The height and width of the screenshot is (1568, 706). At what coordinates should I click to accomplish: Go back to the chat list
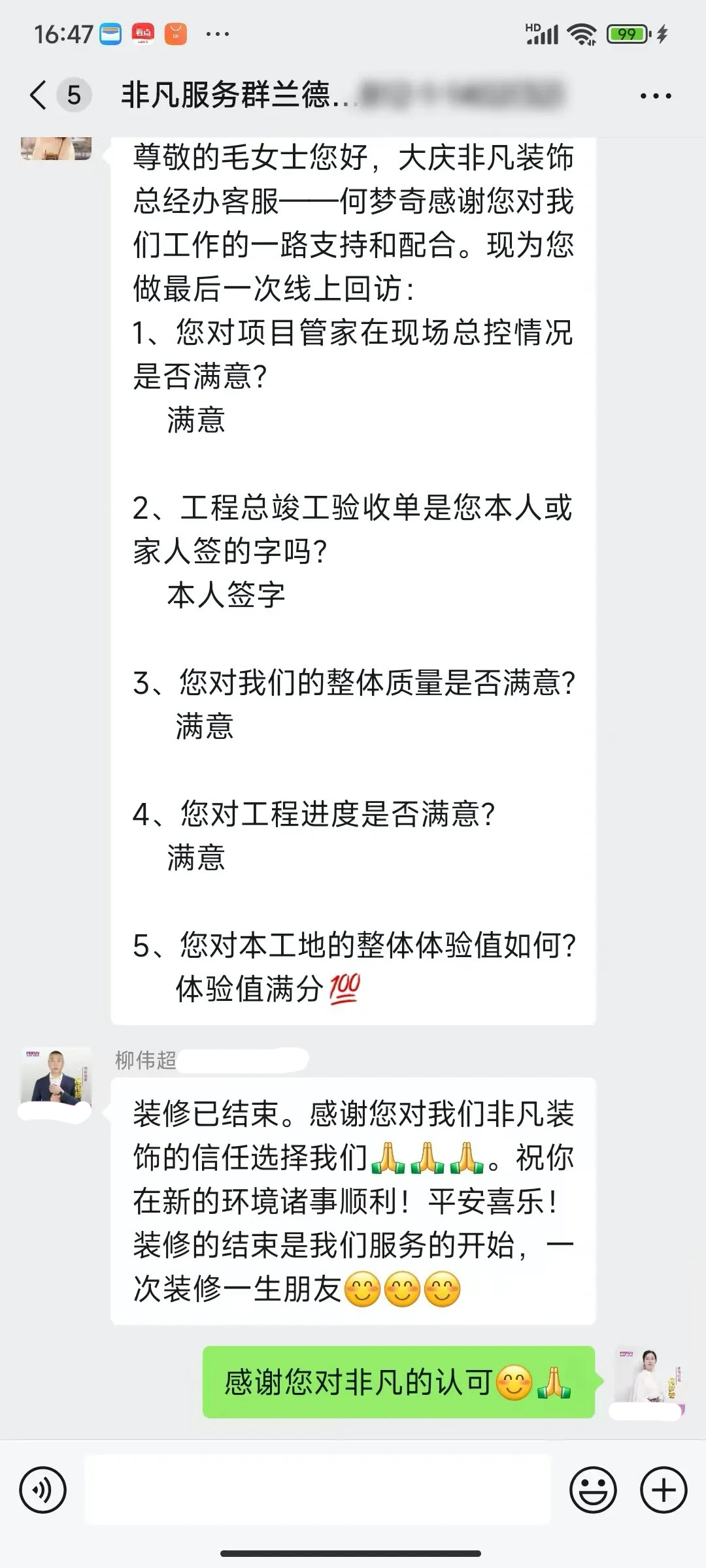39,95
